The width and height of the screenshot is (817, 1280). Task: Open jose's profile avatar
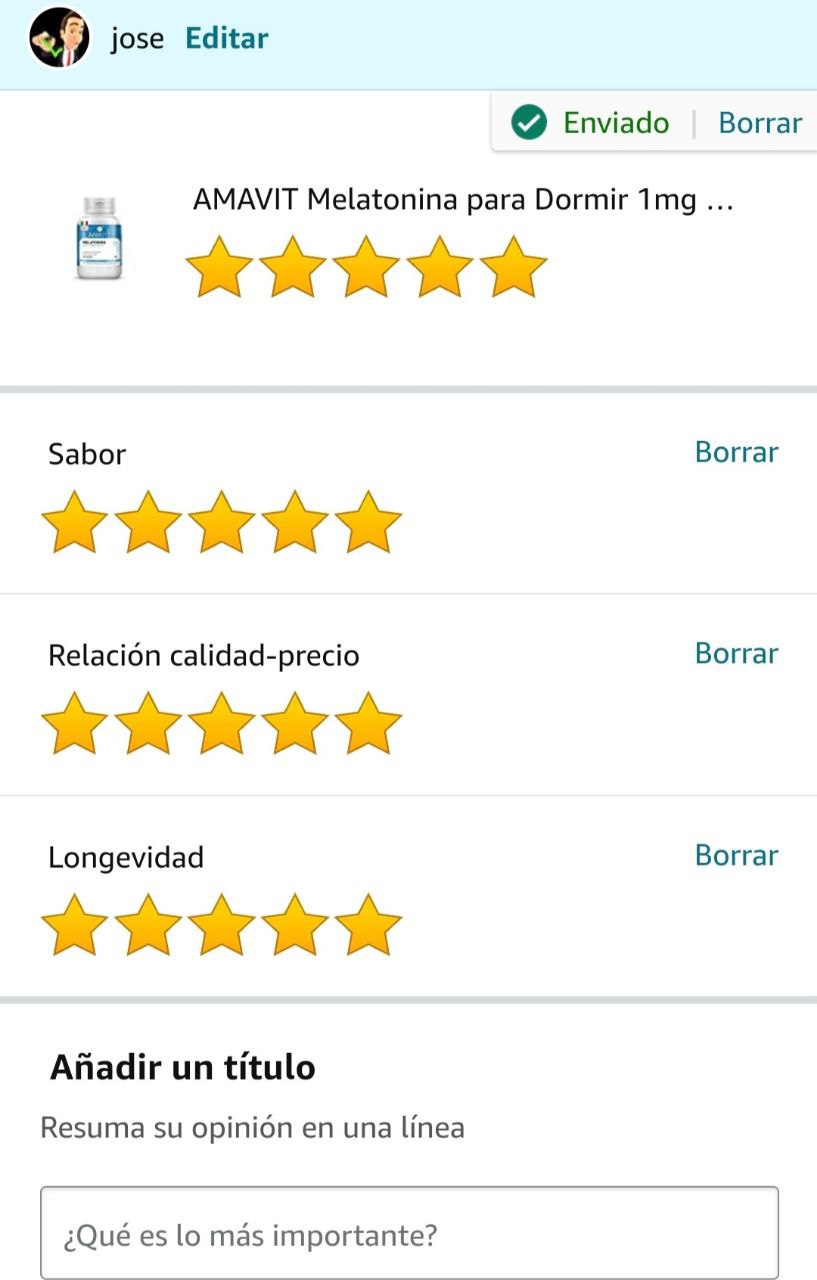click(59, 39)
